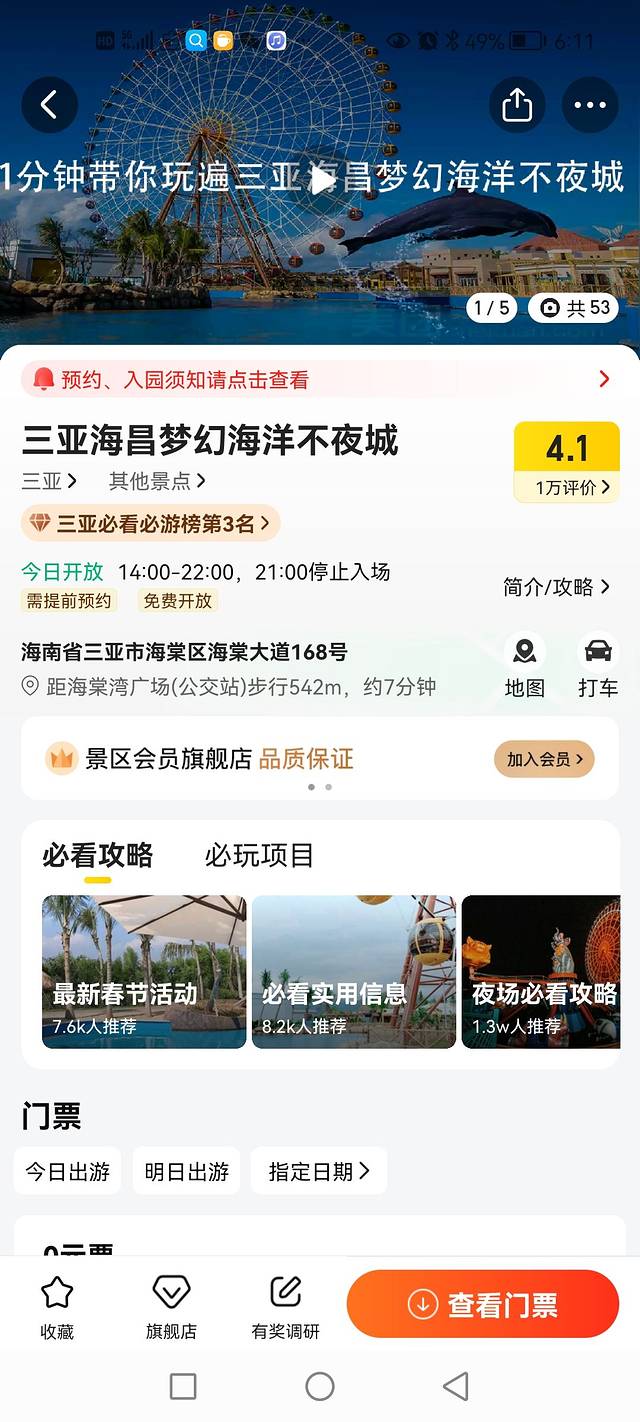Image resolution: width=640 pixels, height=1422 pixels.
Task: Choose 指定日期 for tickets
Action: 319,1171
